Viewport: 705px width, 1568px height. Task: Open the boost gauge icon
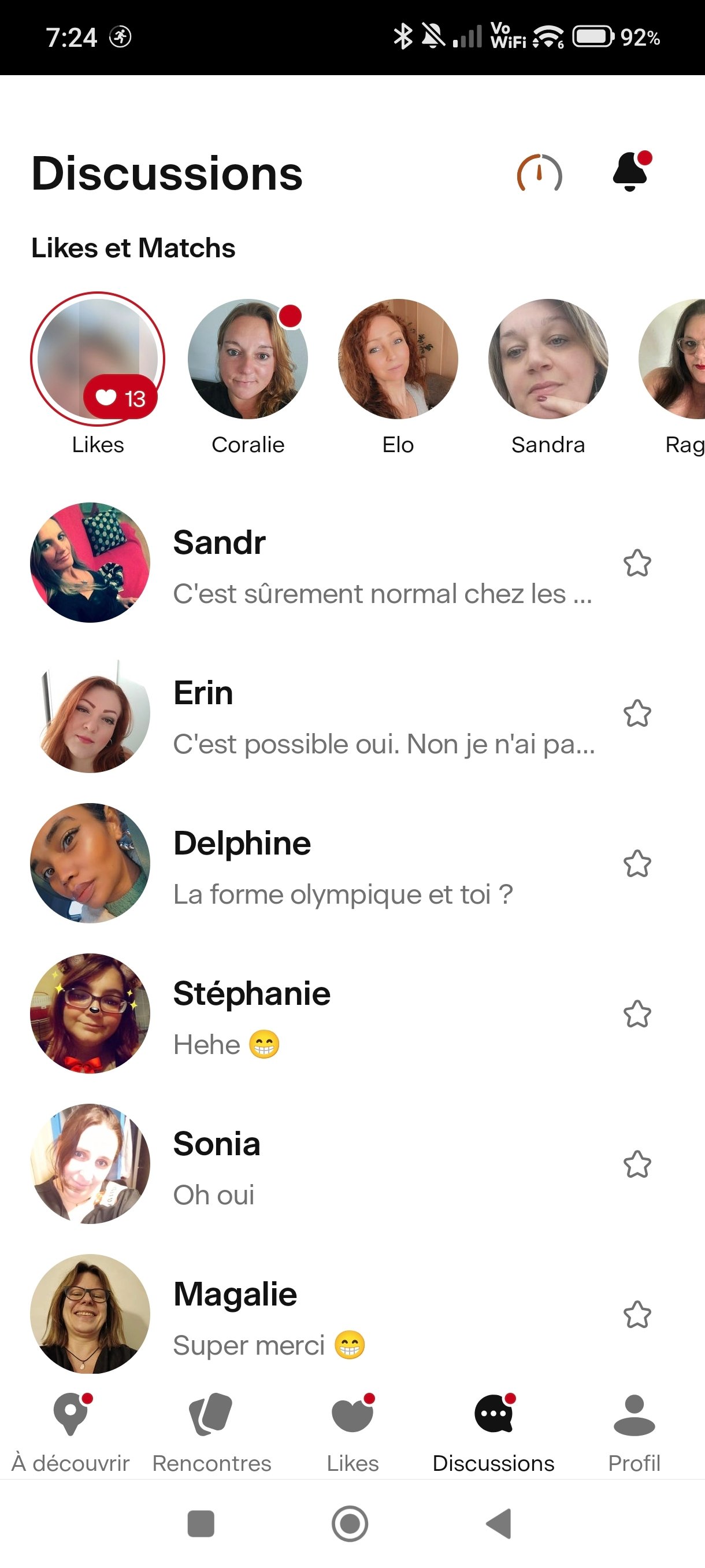[x=539, y=173]
